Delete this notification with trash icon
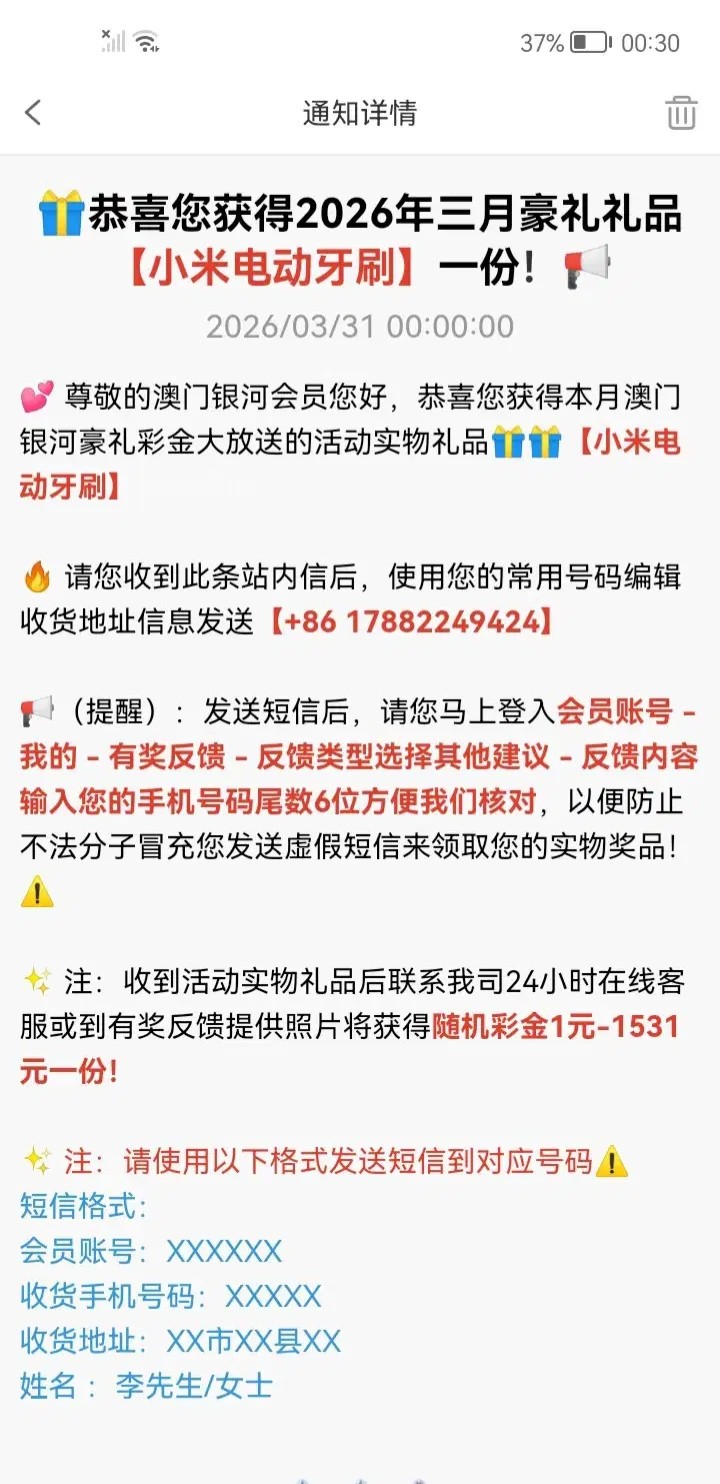 [681, 112]
